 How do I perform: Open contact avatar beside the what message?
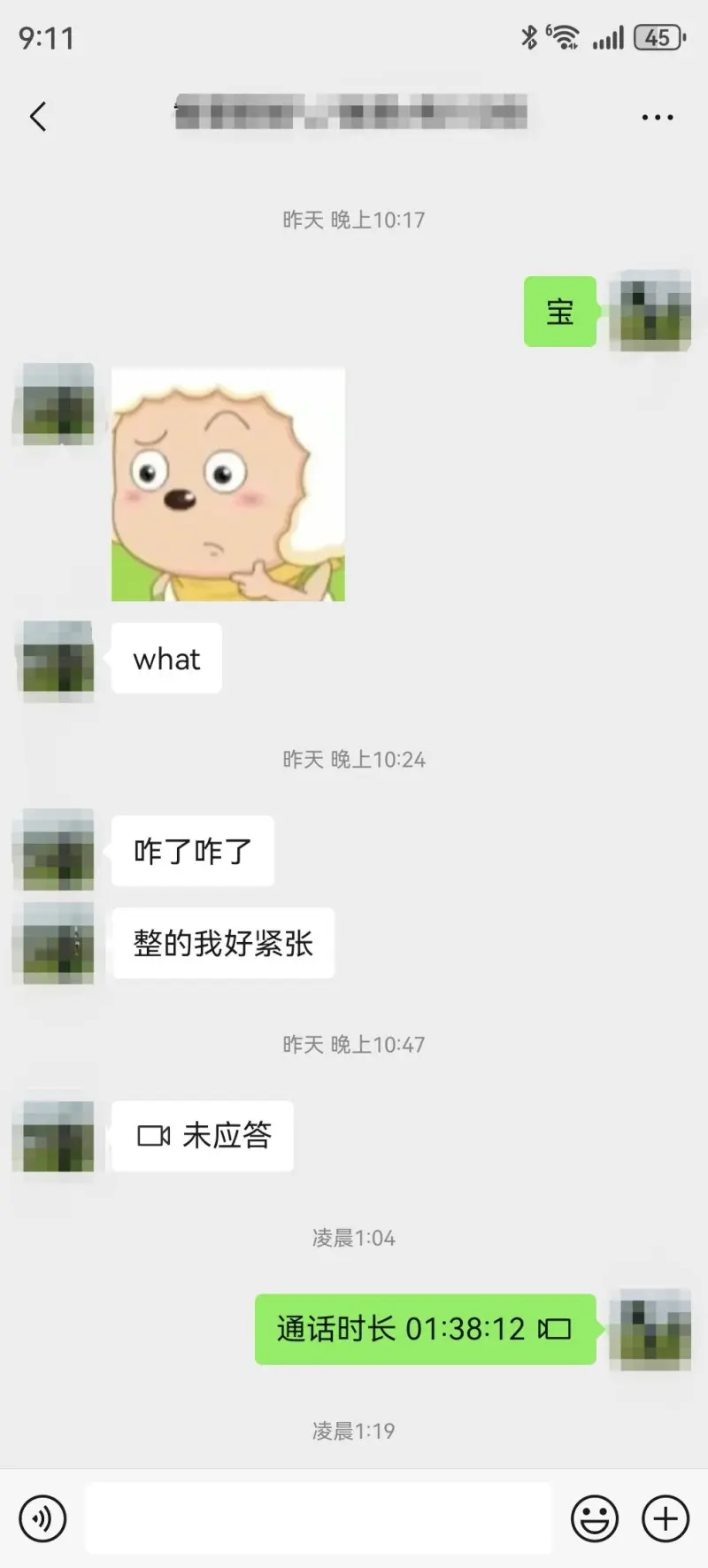pos(58,658)
